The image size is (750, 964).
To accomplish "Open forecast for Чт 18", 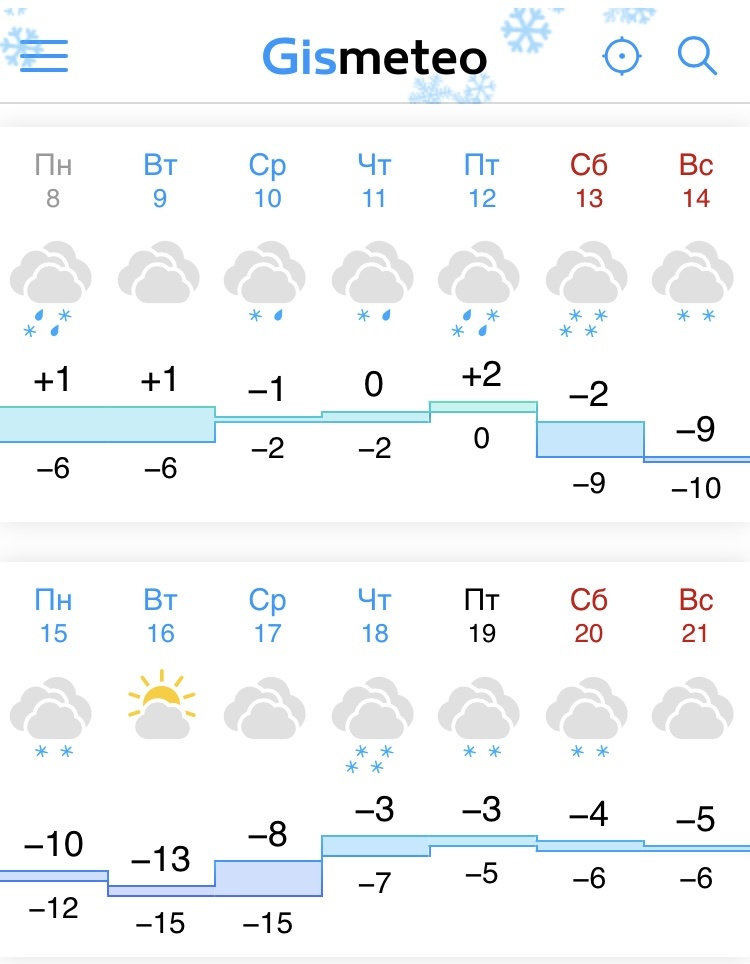I will [374, 616].
